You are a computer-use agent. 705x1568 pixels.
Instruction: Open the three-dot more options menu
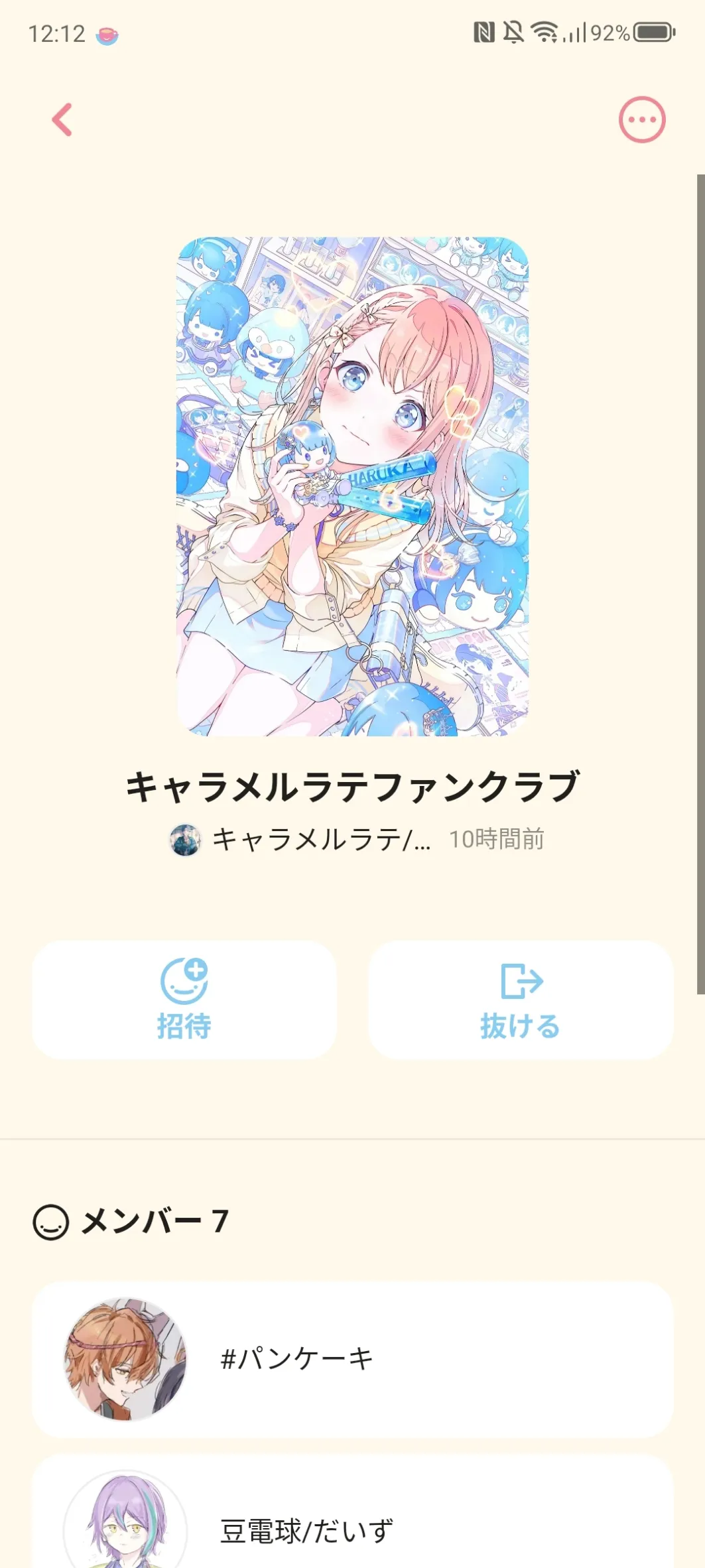click(x=641, y=120)
